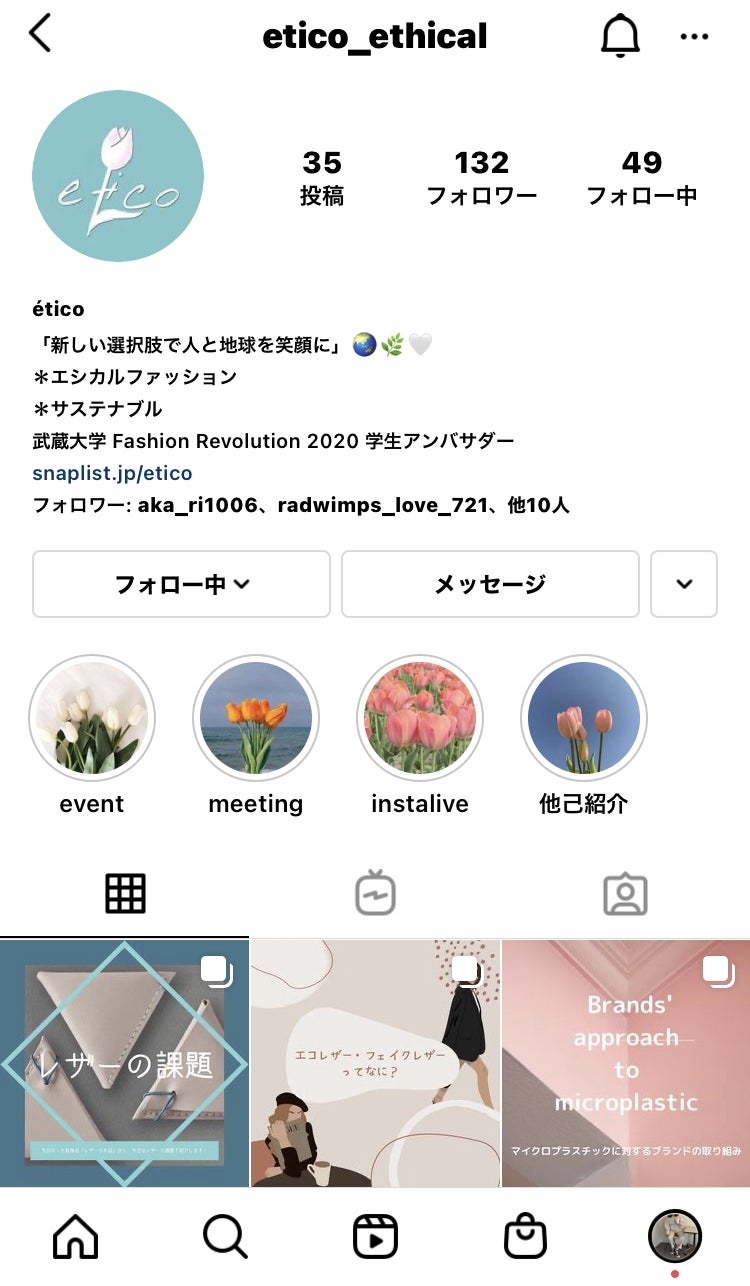This screenshot has height=1286, width=750.
Task: Send a message via メッセージ button
Action: [490, 584]
